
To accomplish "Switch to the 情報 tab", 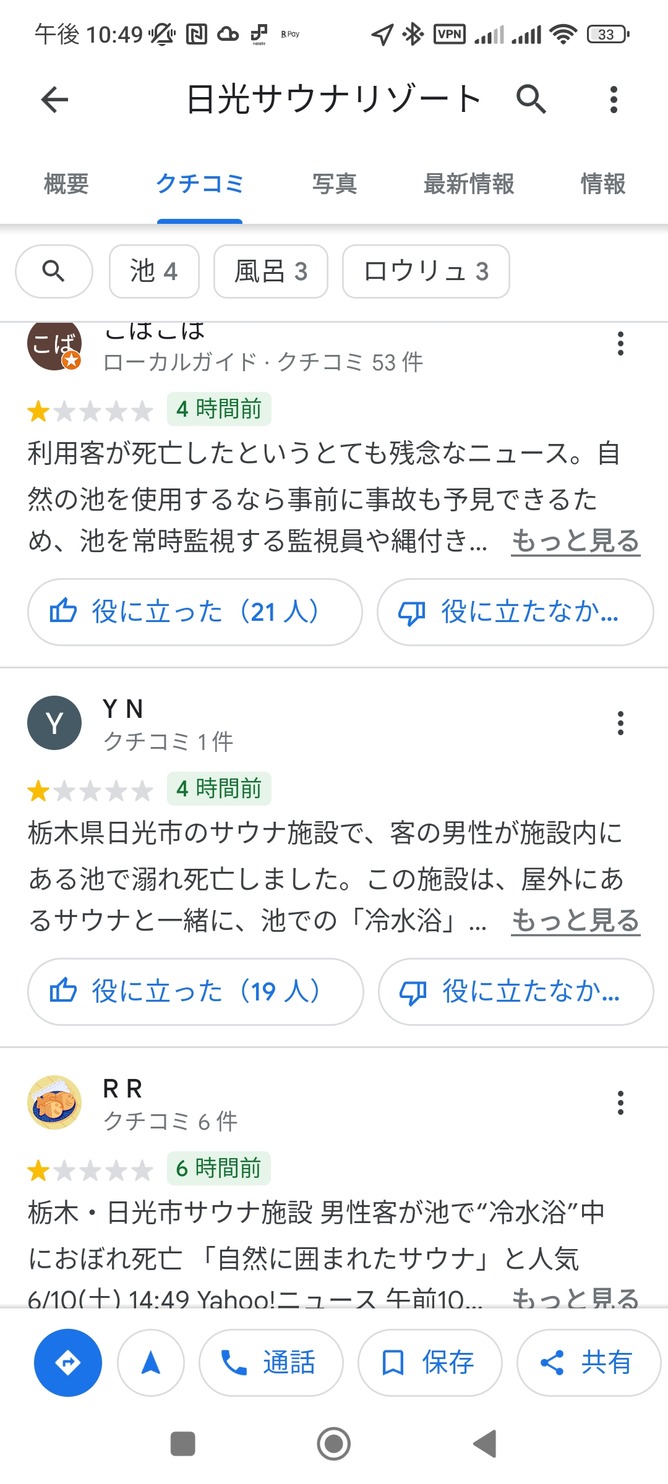I will 603,184.
